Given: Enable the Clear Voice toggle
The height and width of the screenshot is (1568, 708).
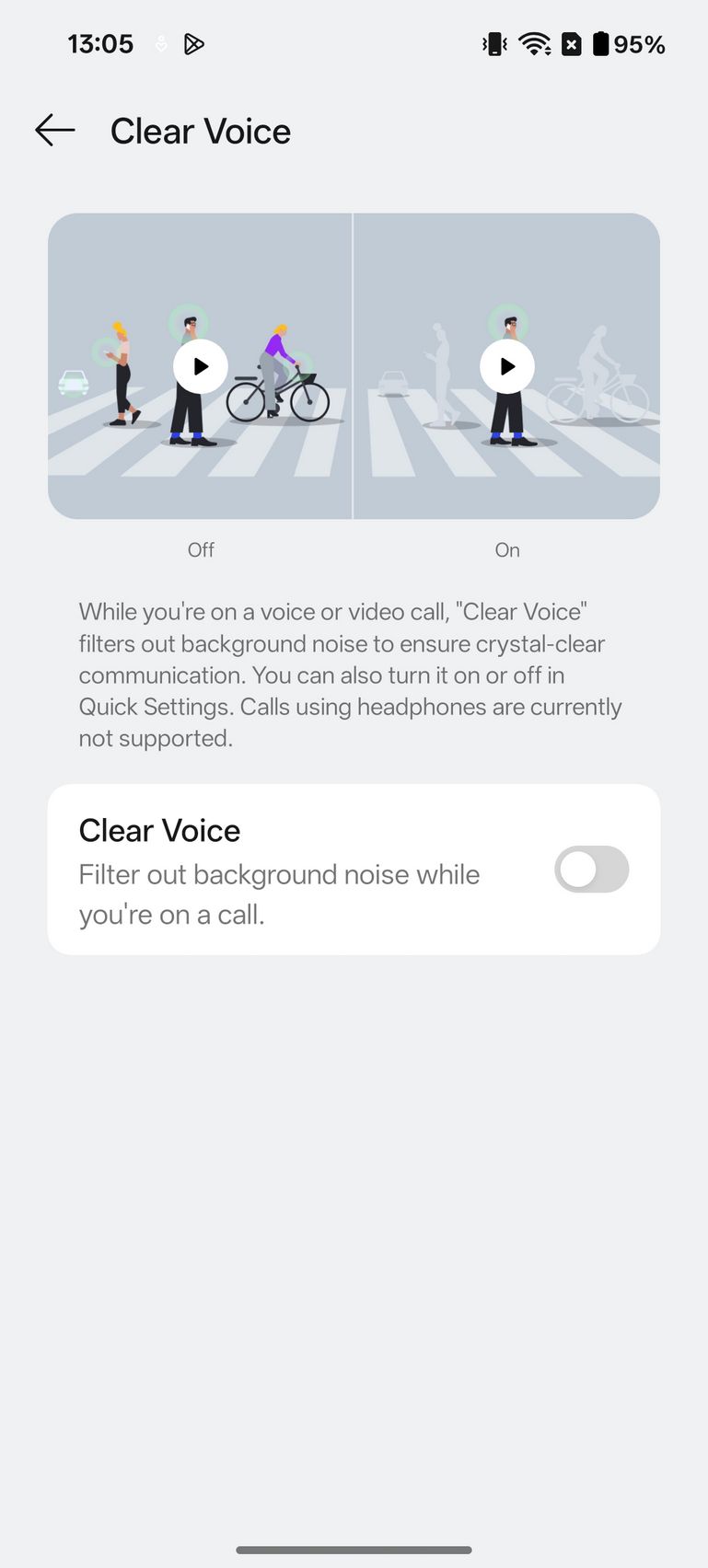Looking at the screenshot, I should (591, 870).
